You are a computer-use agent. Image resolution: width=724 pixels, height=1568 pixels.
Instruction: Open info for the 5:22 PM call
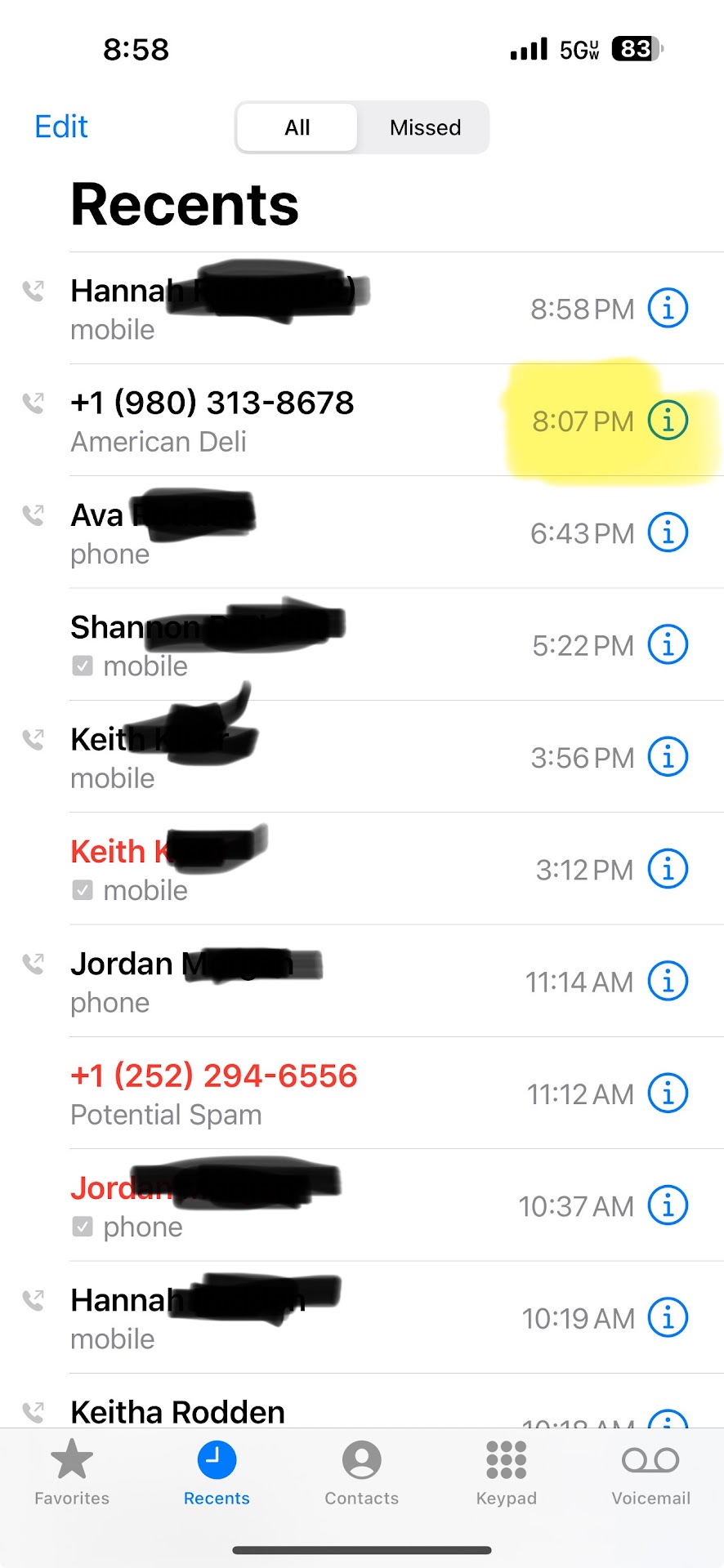tap(668, 644)
